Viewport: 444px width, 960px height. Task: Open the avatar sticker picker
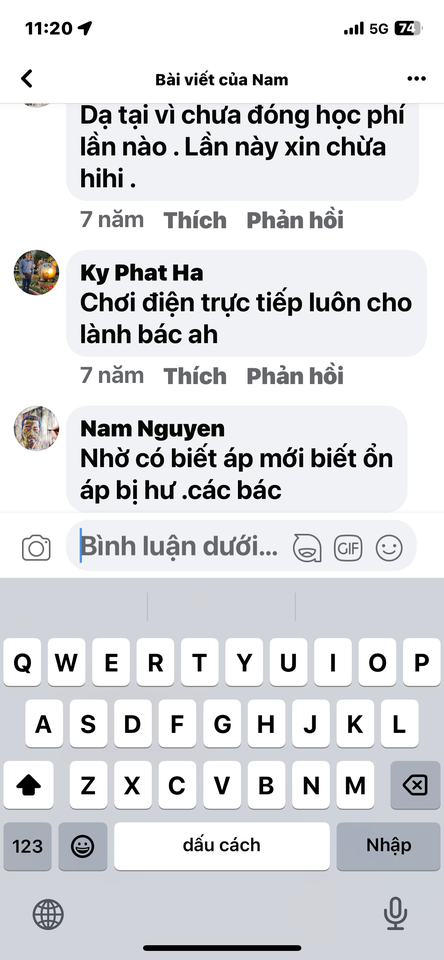tap(307, 547)
